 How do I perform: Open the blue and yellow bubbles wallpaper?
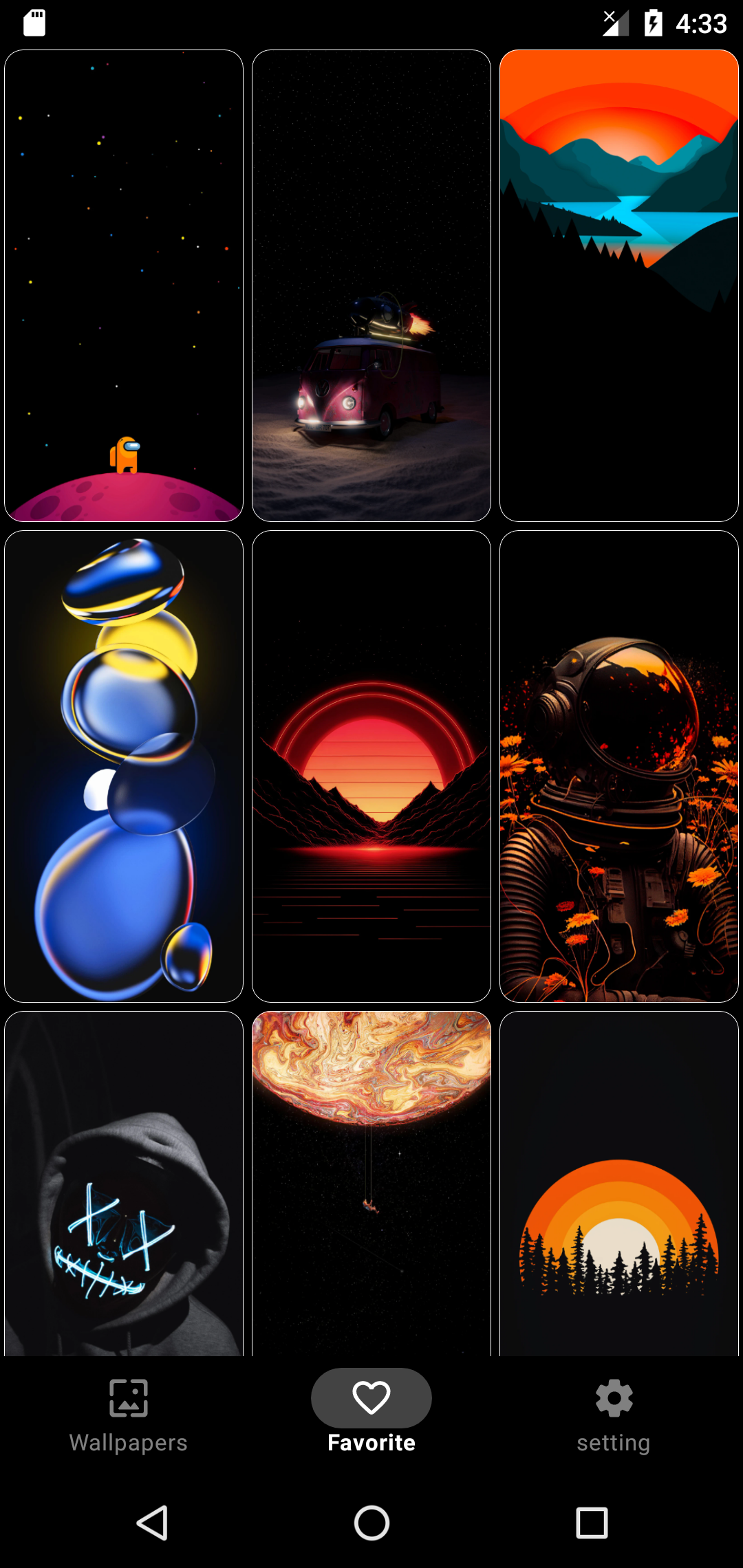[x=124, y=766]
